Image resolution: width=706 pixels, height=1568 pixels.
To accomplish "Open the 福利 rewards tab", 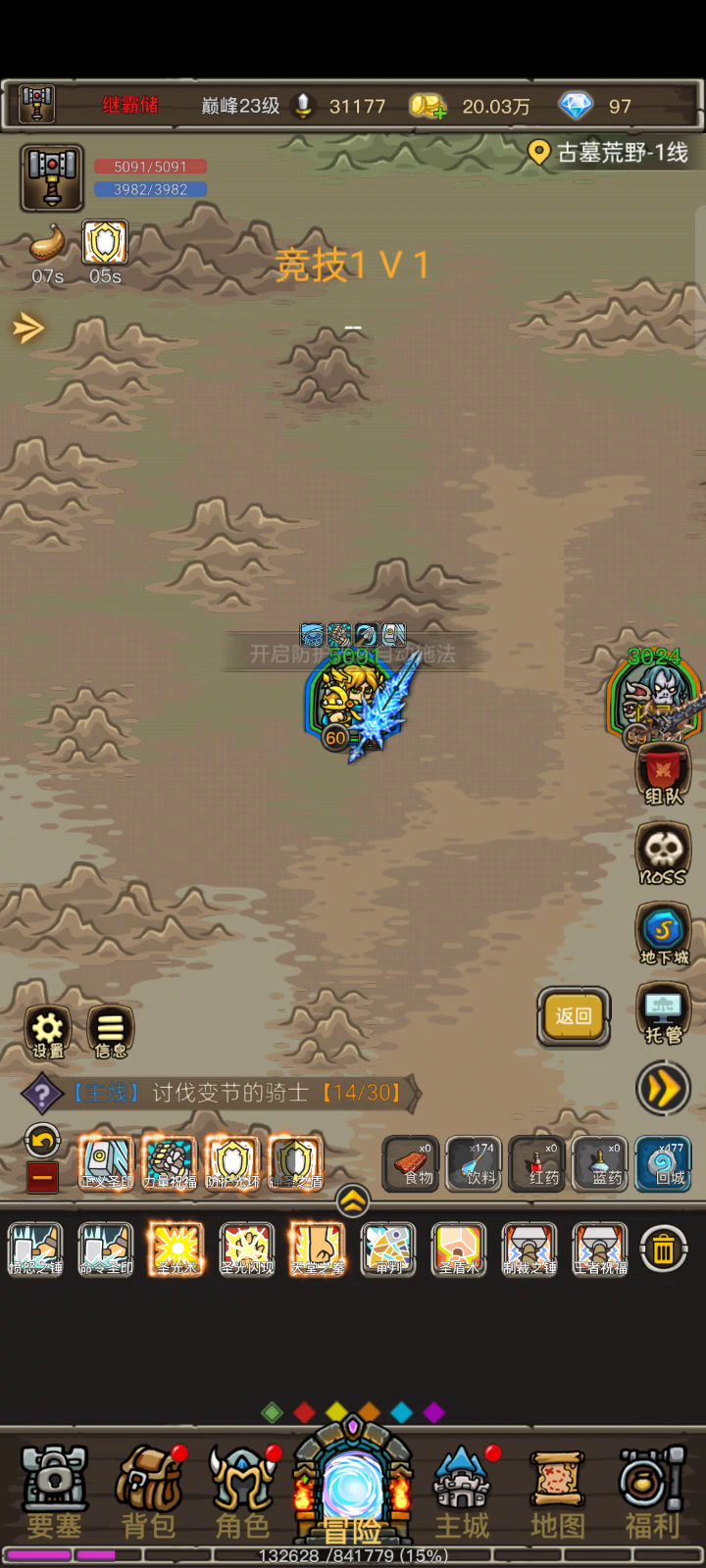I will 652,1492.
